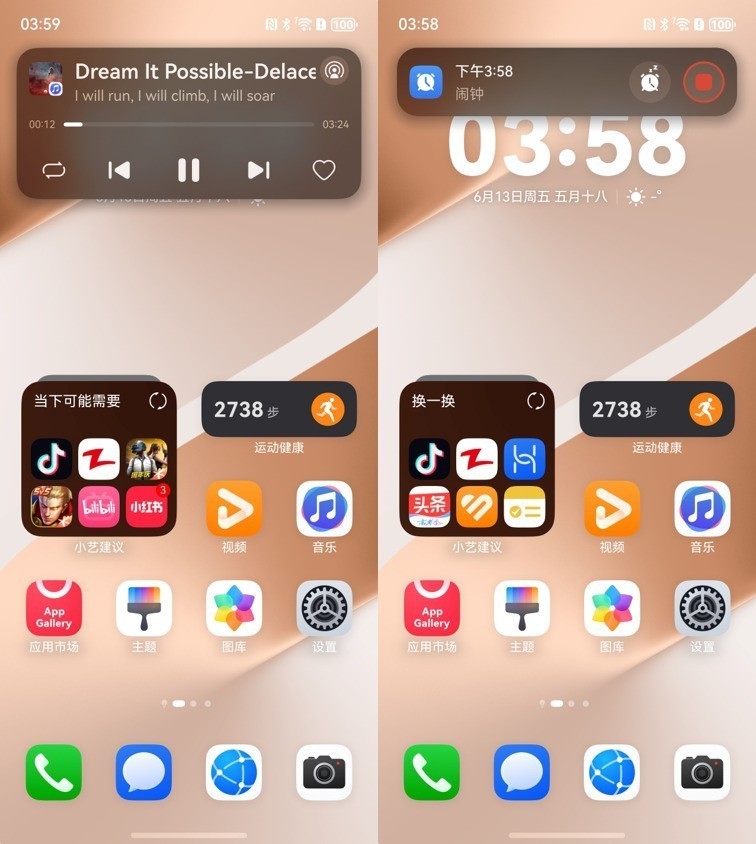Go back to the previous track
756x844 pixels.
click(x=119, y=170)
